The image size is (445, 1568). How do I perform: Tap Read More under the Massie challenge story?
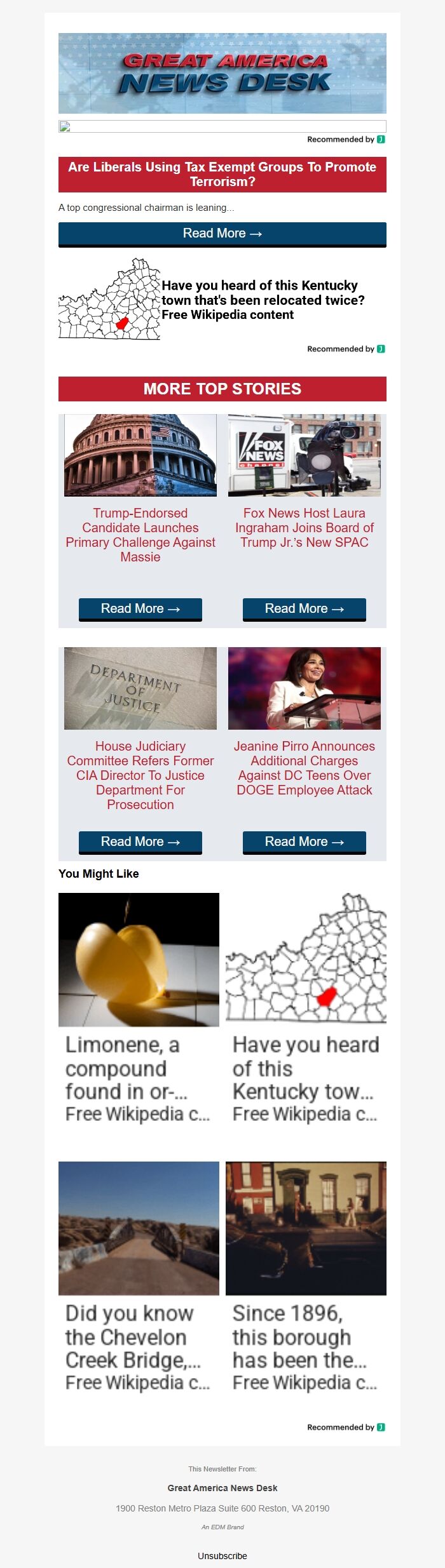coord(140,608)
